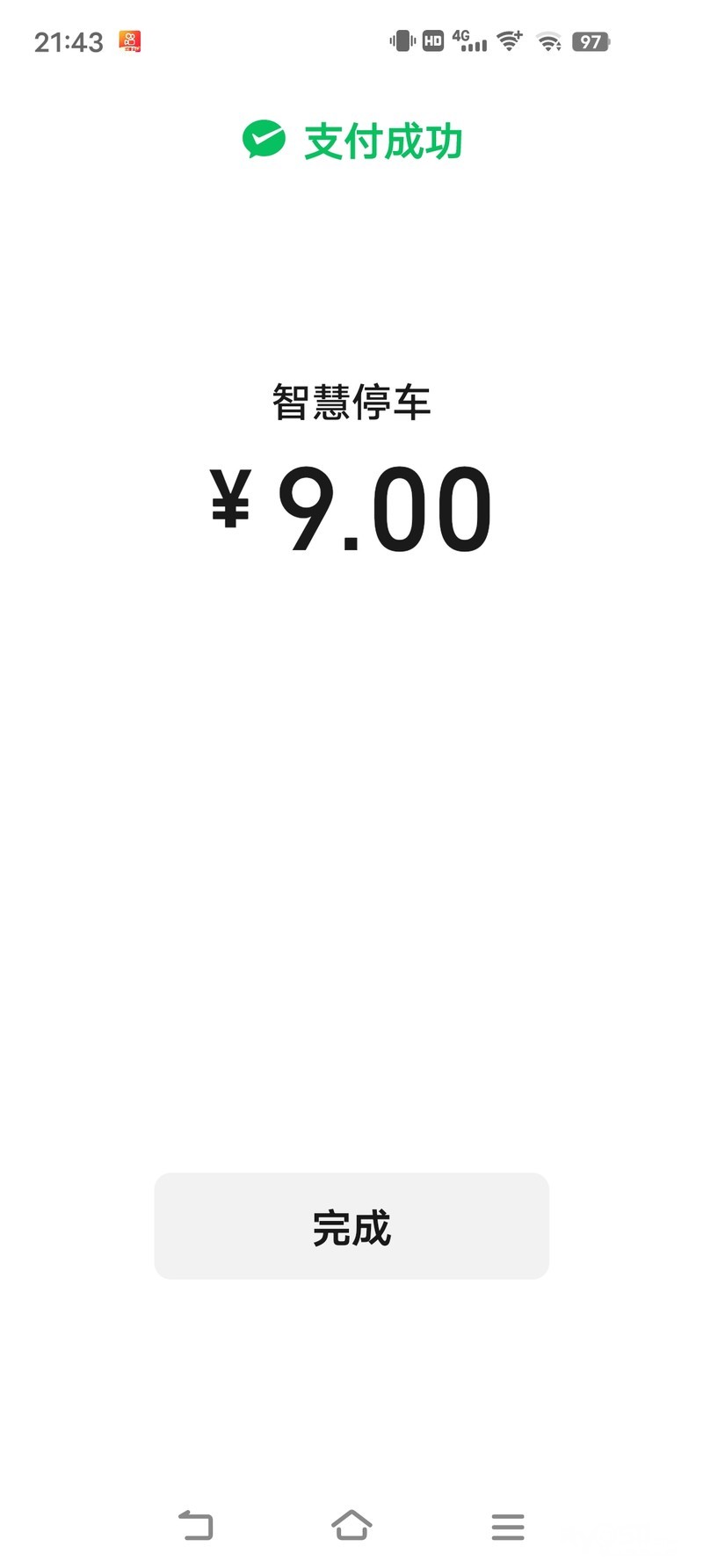703x1568 pixels.
Task: Open the recent apps menu
Action: [508, 1527]
